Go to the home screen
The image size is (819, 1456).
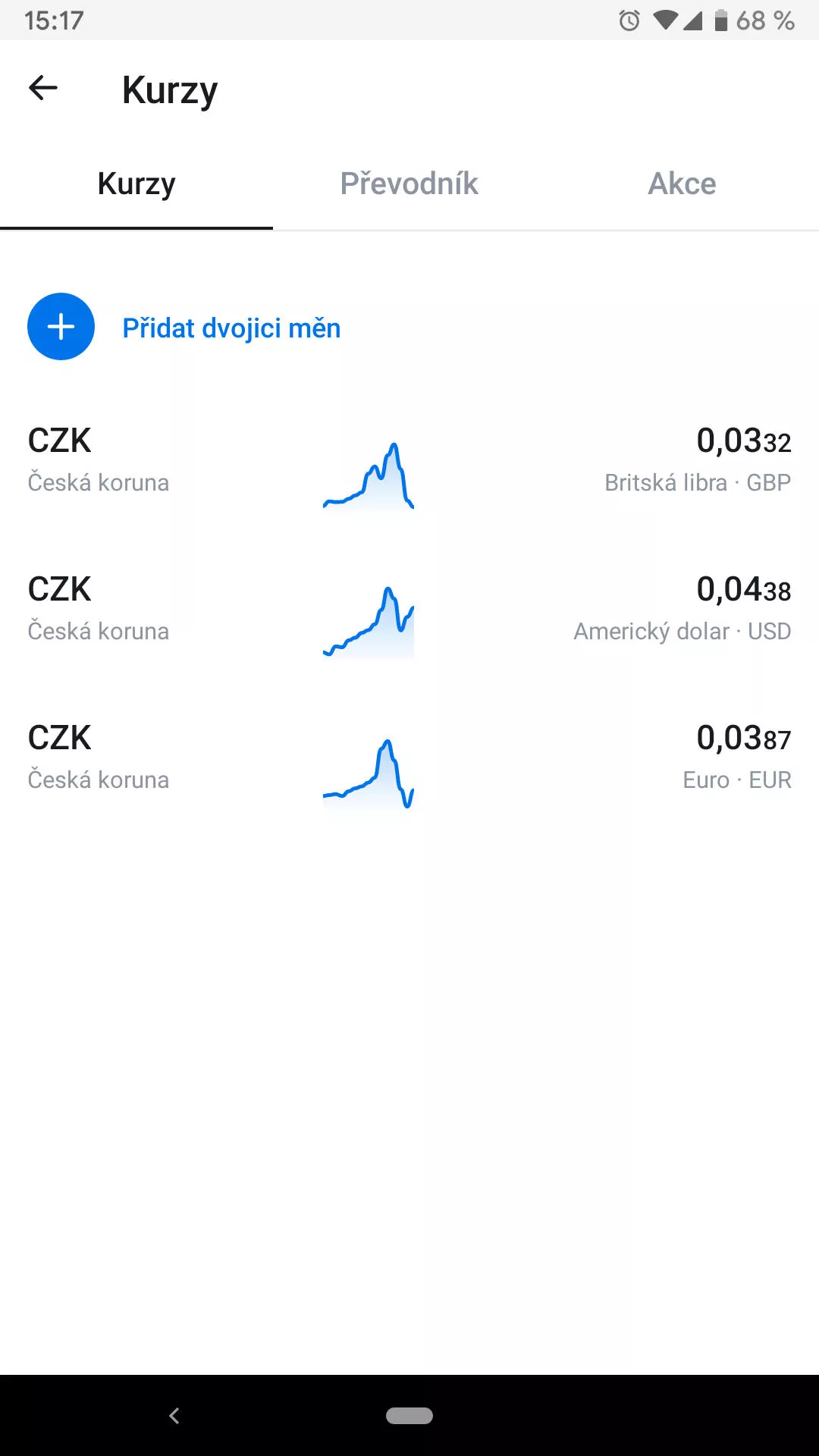409,1415
